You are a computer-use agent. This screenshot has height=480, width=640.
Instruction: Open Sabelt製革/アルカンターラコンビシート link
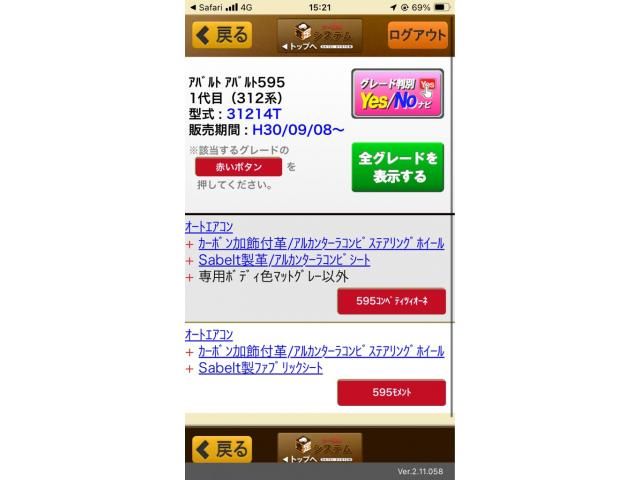point(283,260)
